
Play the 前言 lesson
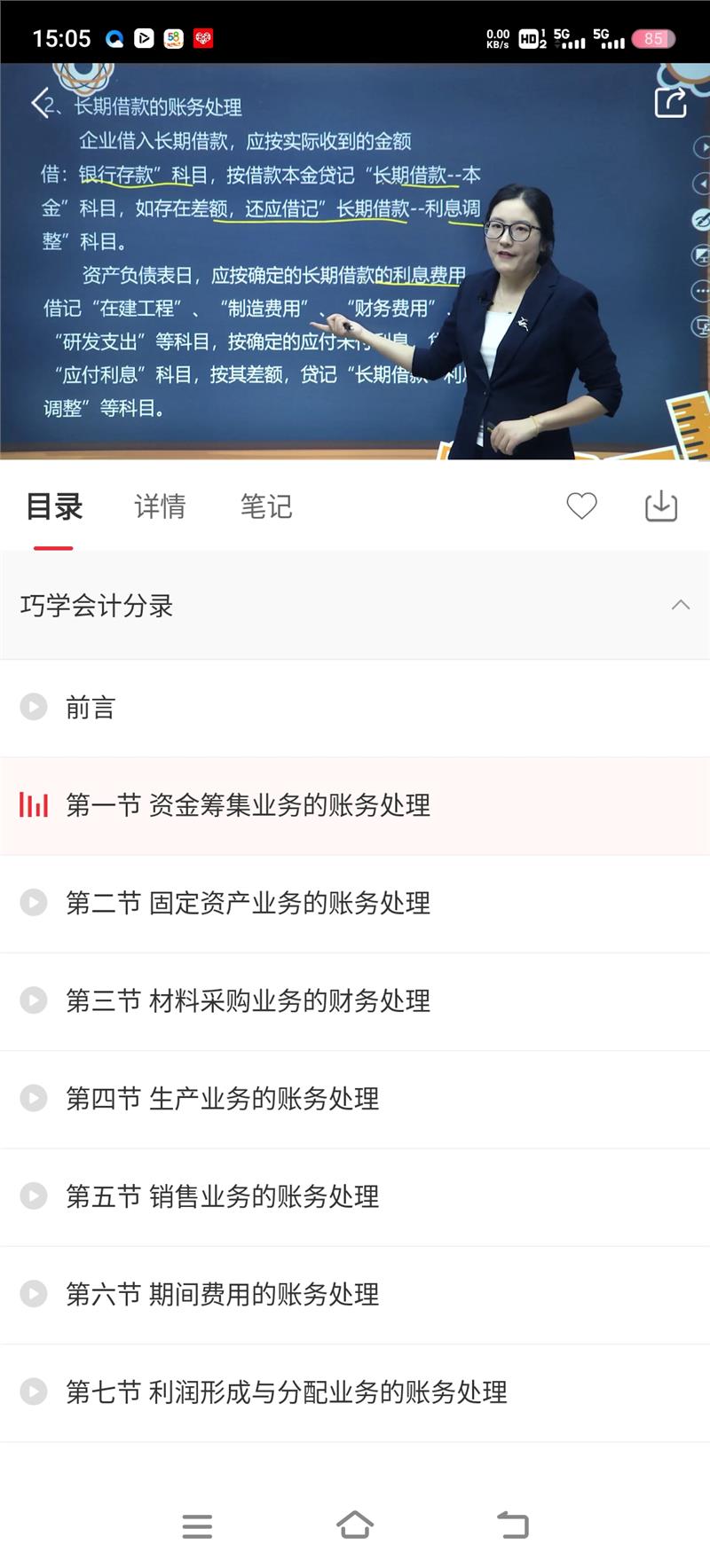click(90, 708)
